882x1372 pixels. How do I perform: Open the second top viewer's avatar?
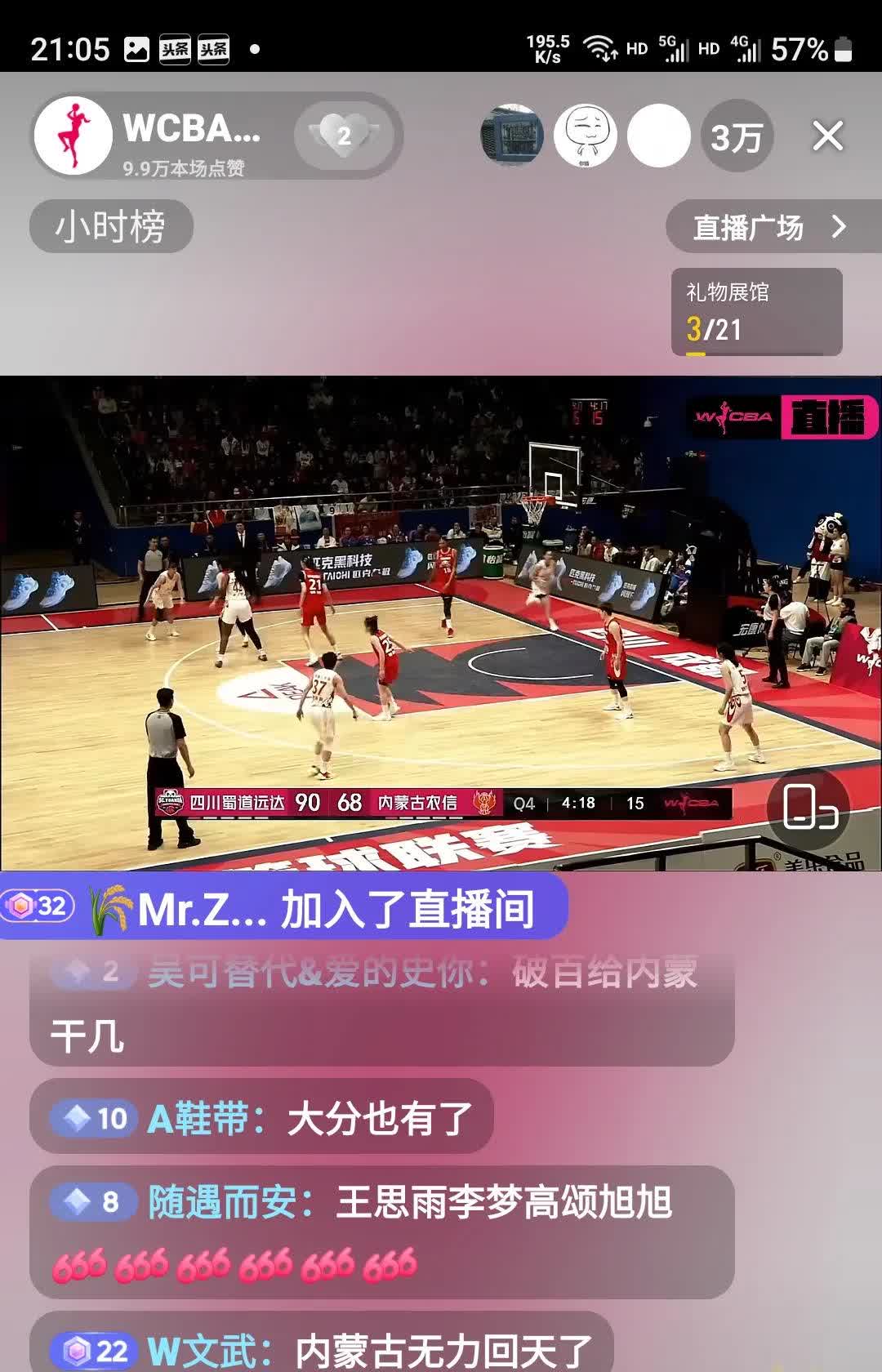tap(585, 136)
